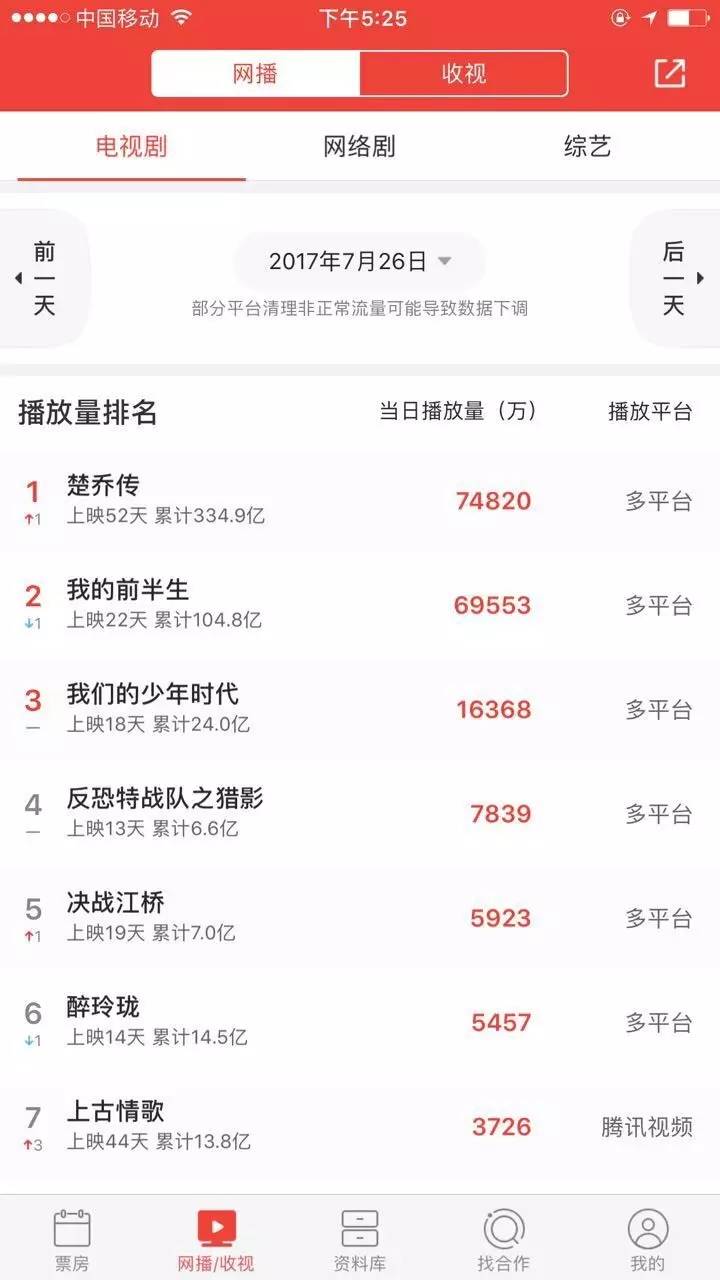Image resolution: width=720 pixels, height=1280 pixels.
Task: Tap the share icon in the header
Action: click(x=670, y=73)
